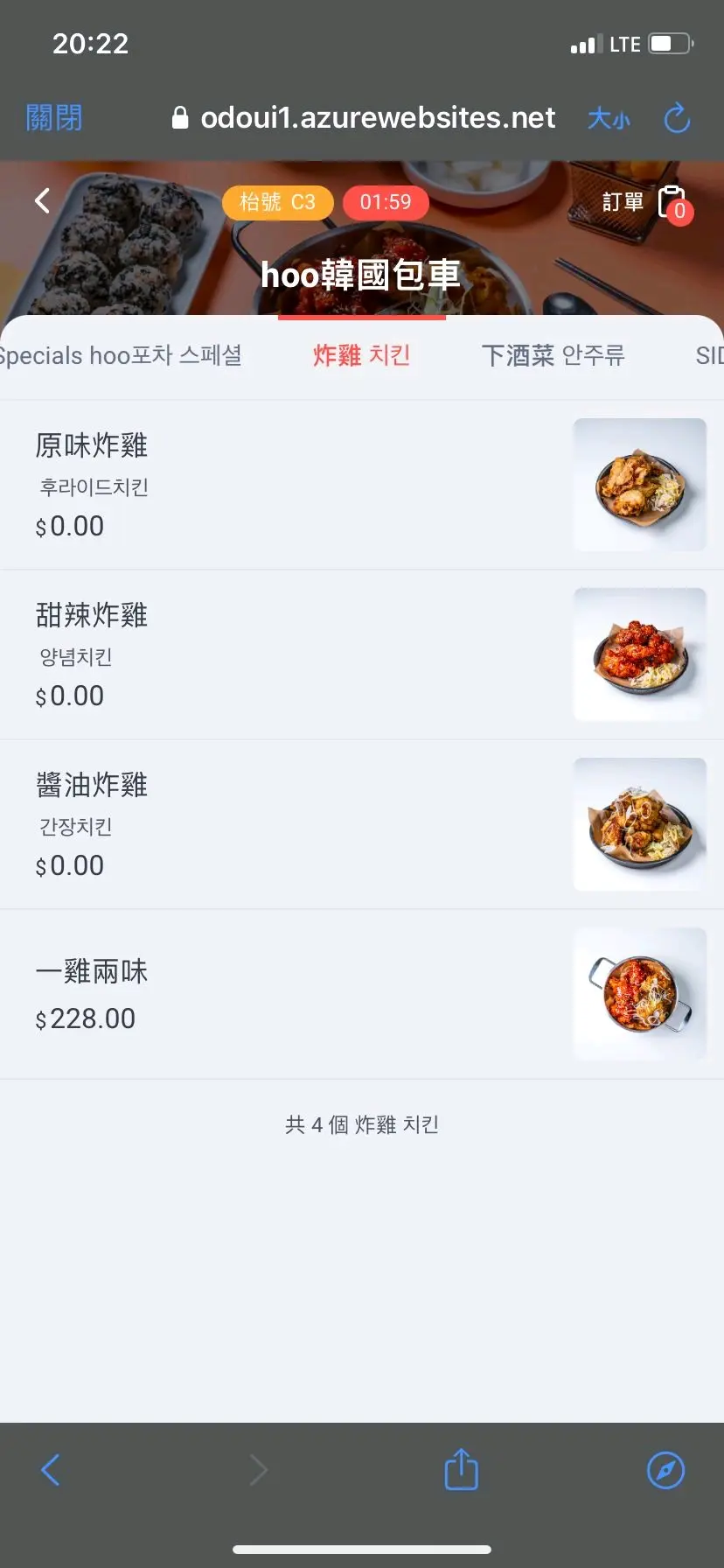The height and width of the screenshot is (1568, 724).
Task: Reload the current web page
Action: tap(678, 118)
